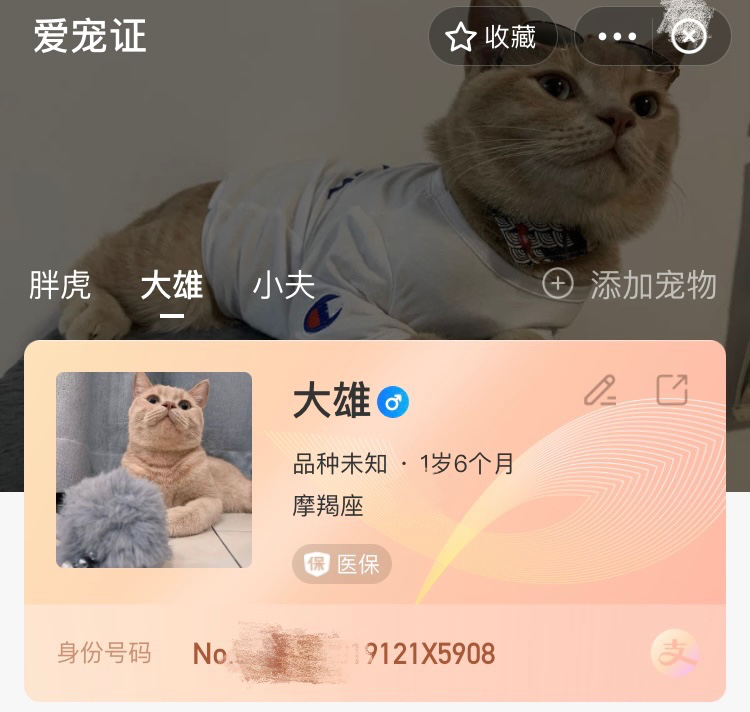Tap 添加宠物 to add a pet
Screen dimensions: 750x712
pyautogui.click(x=630, y=286)
